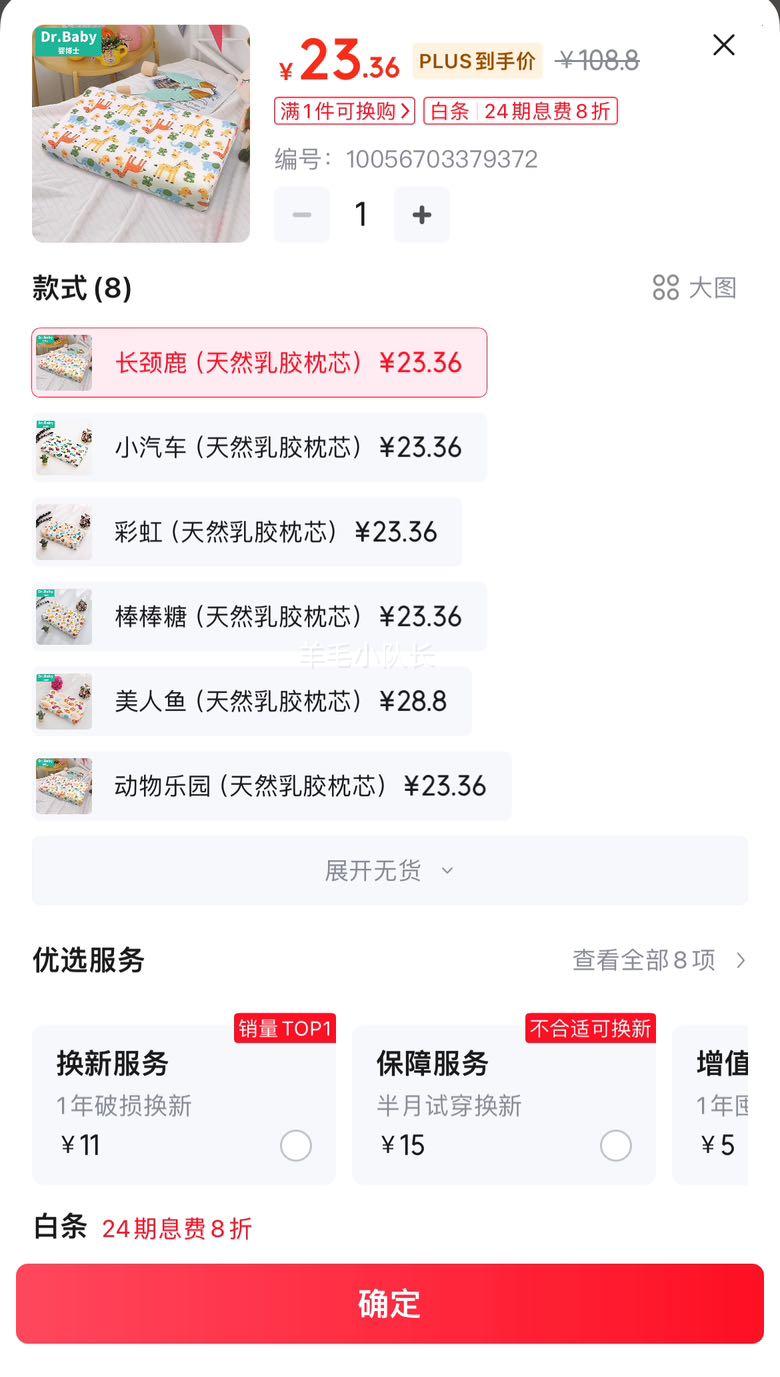Select the 小汽车 pillow style
The height and width of the screenshot is (1377, 780).
click(258, 447)
